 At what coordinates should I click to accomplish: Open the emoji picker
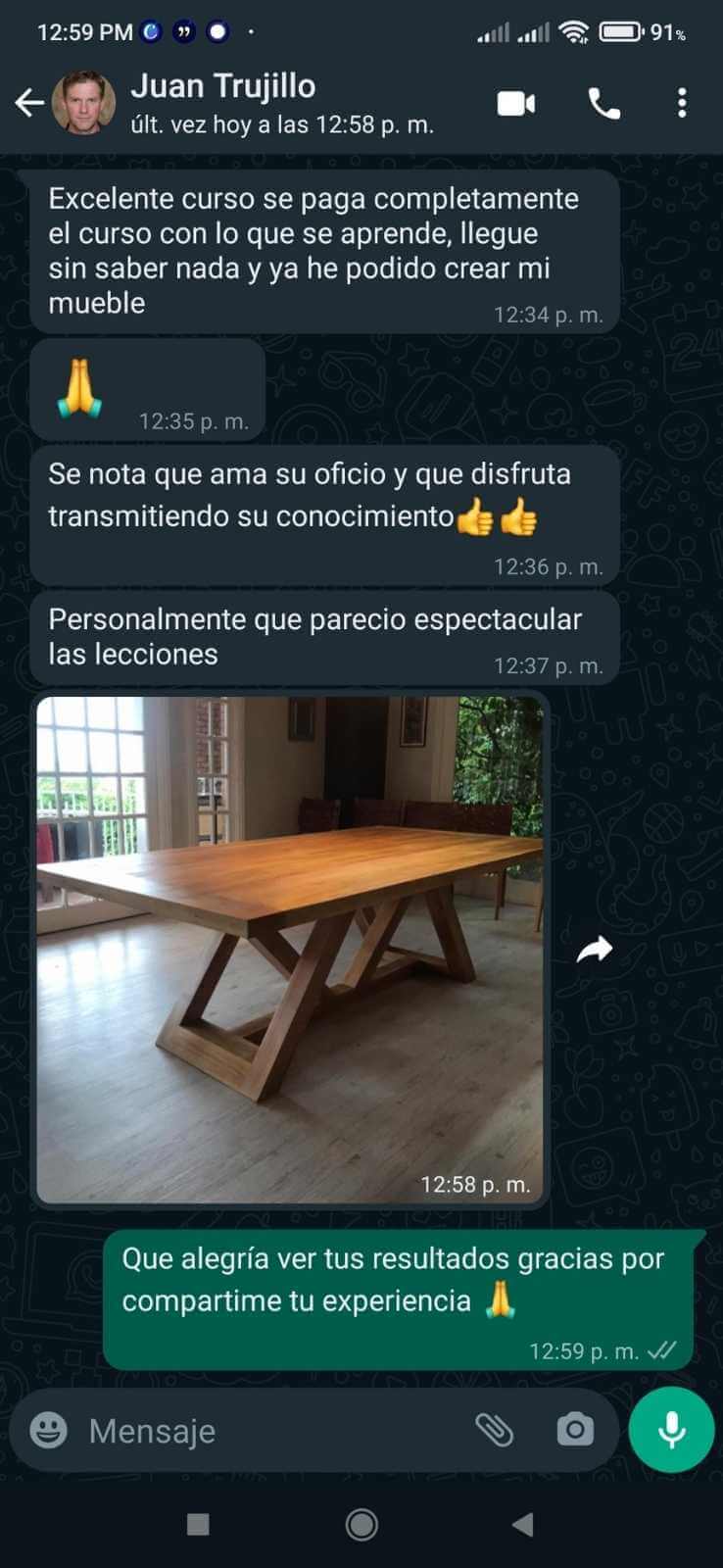48,1430
